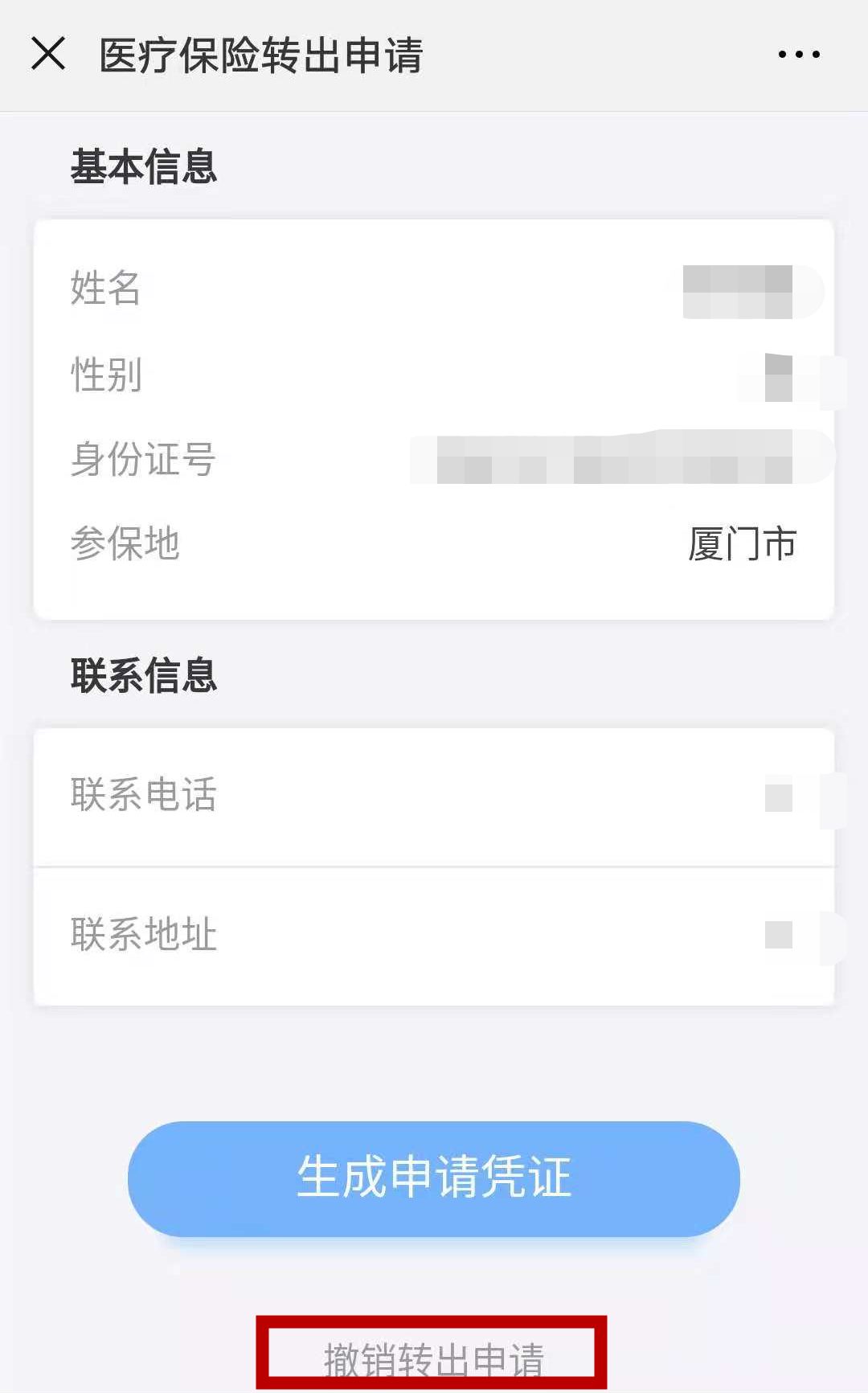This screenshot has height=1393, width=868.
Task: Tap 撤销转出申请 to cancel the application
Action: pyautogui.click(x=432, y=1358)
